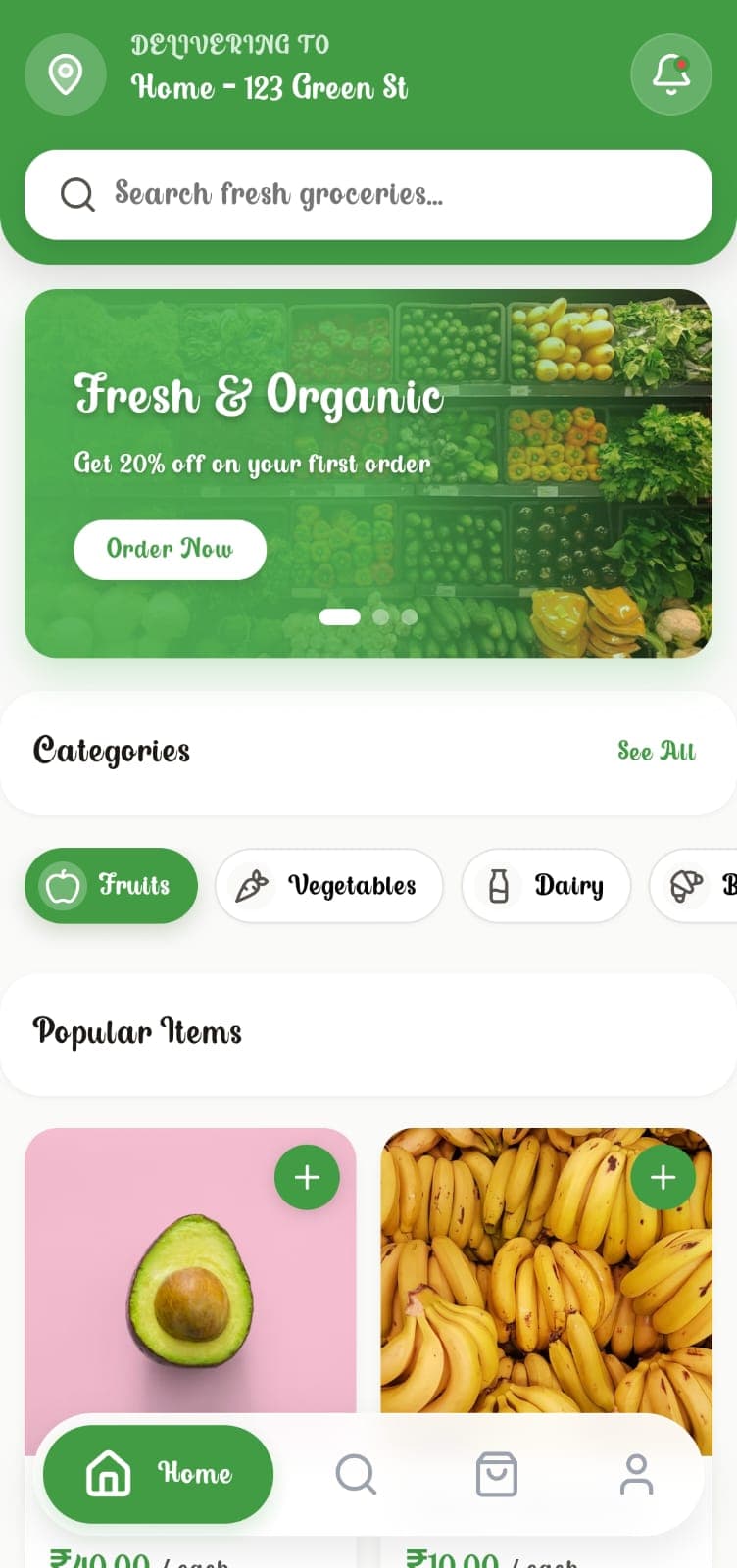Open your profile from the bottom bar
Viewport: 737px width, 1568px height.
(636, 1473)
